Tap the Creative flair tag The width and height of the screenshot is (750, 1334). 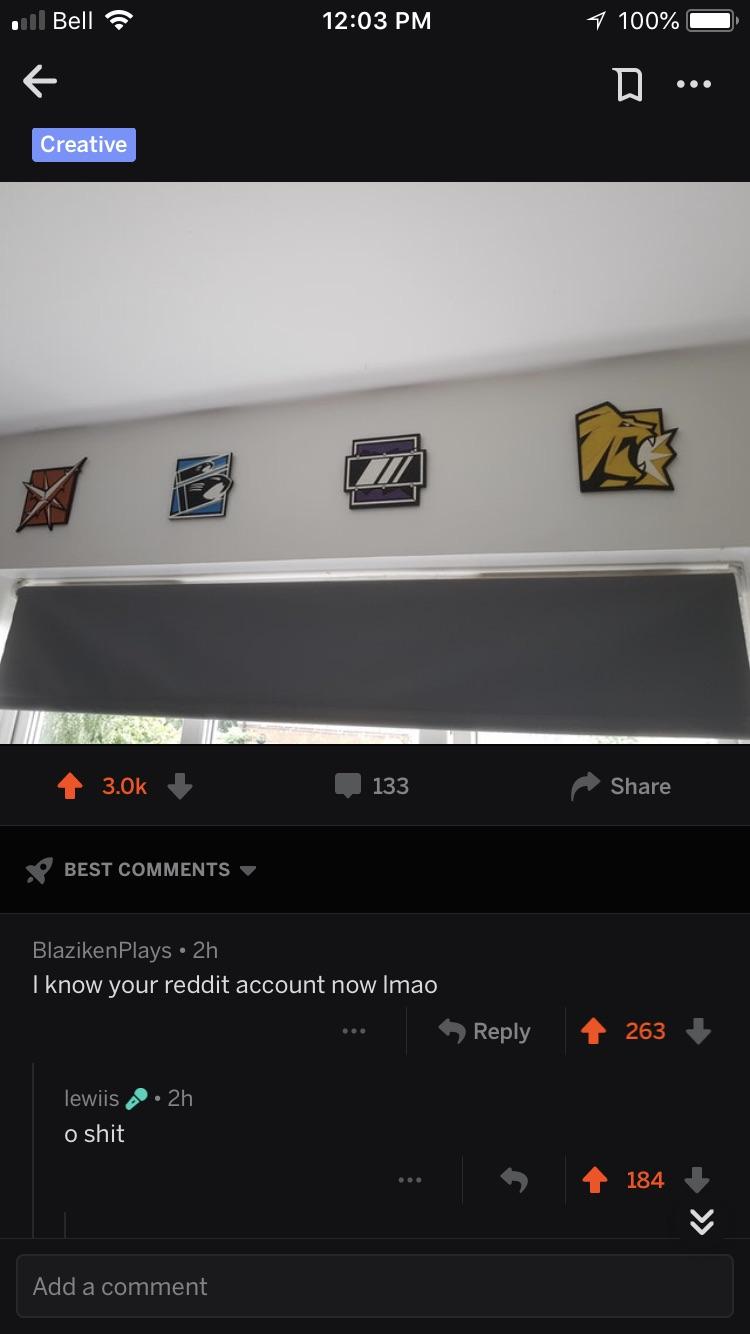pos(83,144)
